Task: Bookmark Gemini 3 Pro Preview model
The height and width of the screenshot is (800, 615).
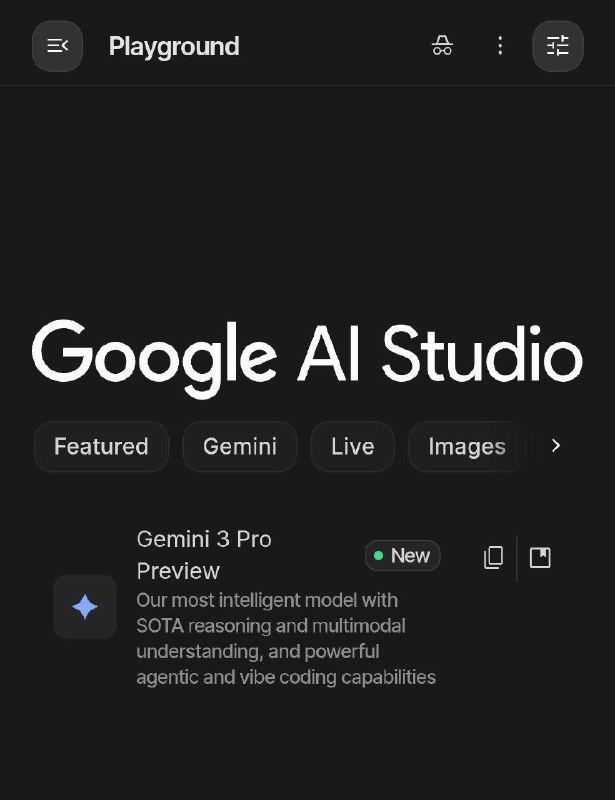Action: tap(540, 557)
